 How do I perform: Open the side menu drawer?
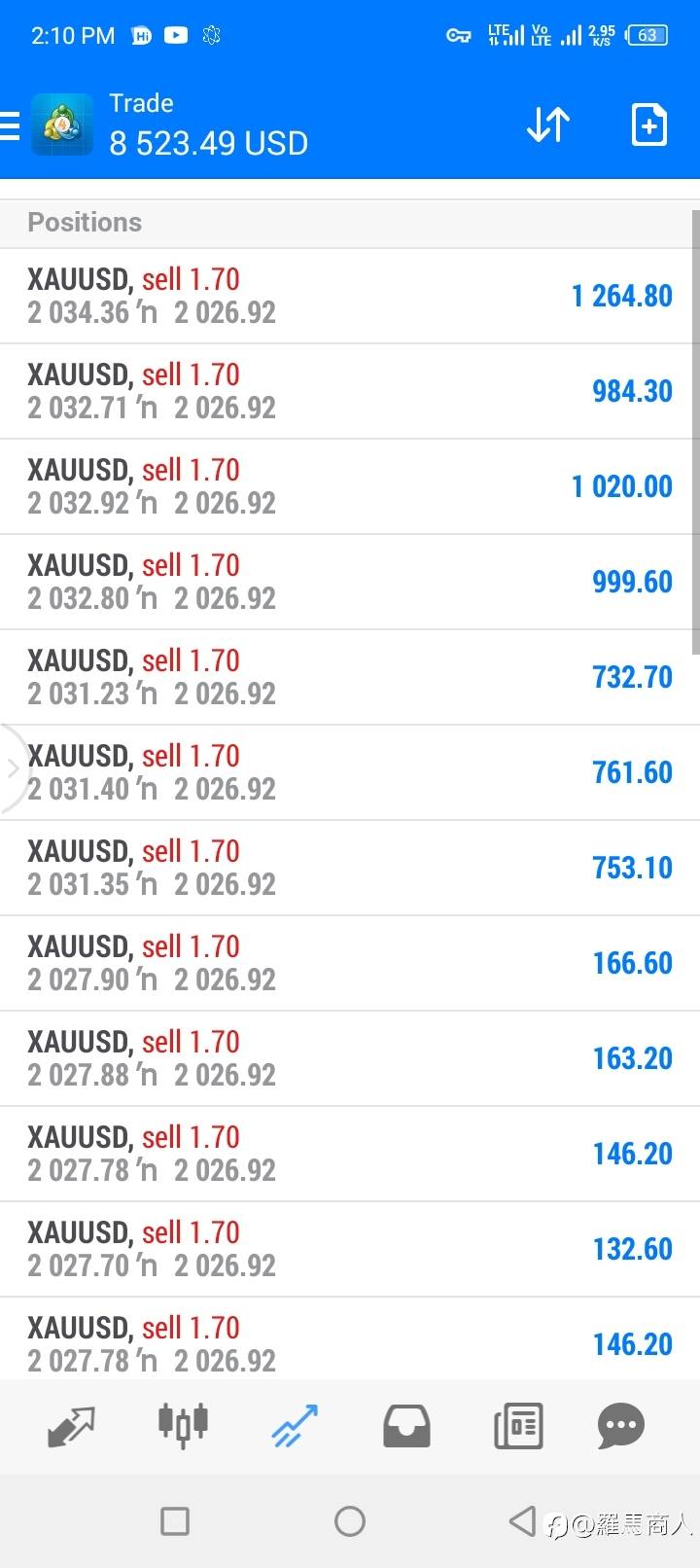(x=10, y=125)
